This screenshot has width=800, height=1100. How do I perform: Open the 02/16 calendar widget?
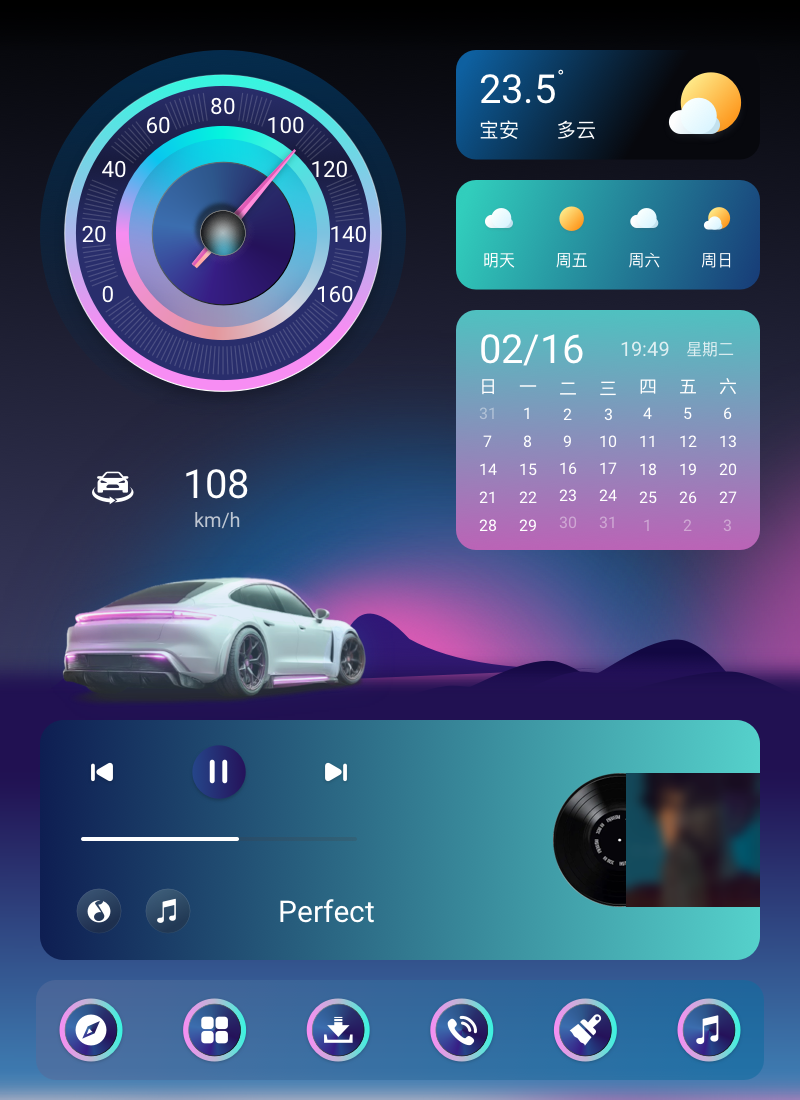pos(607,430)
